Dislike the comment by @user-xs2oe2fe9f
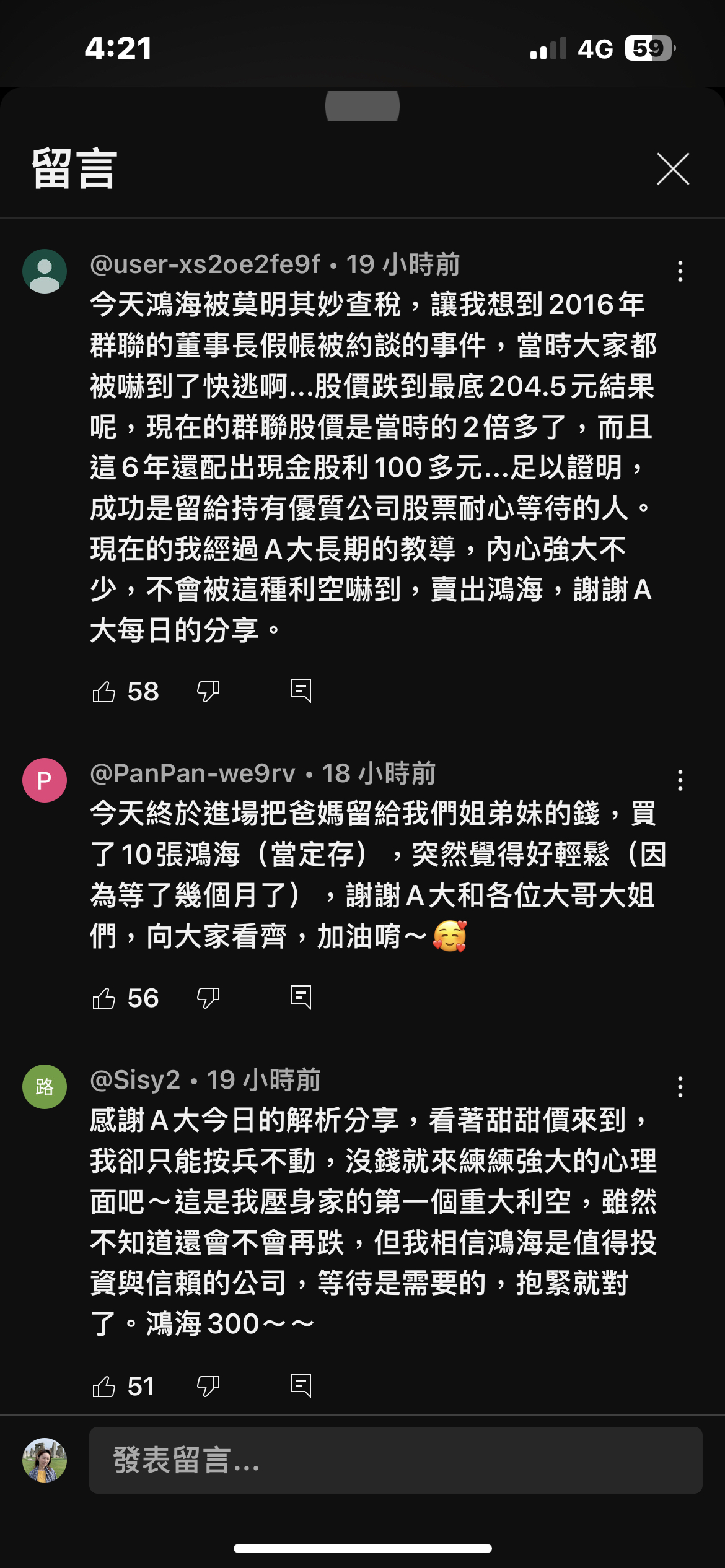725x1568 pixels. coord(208,691)
